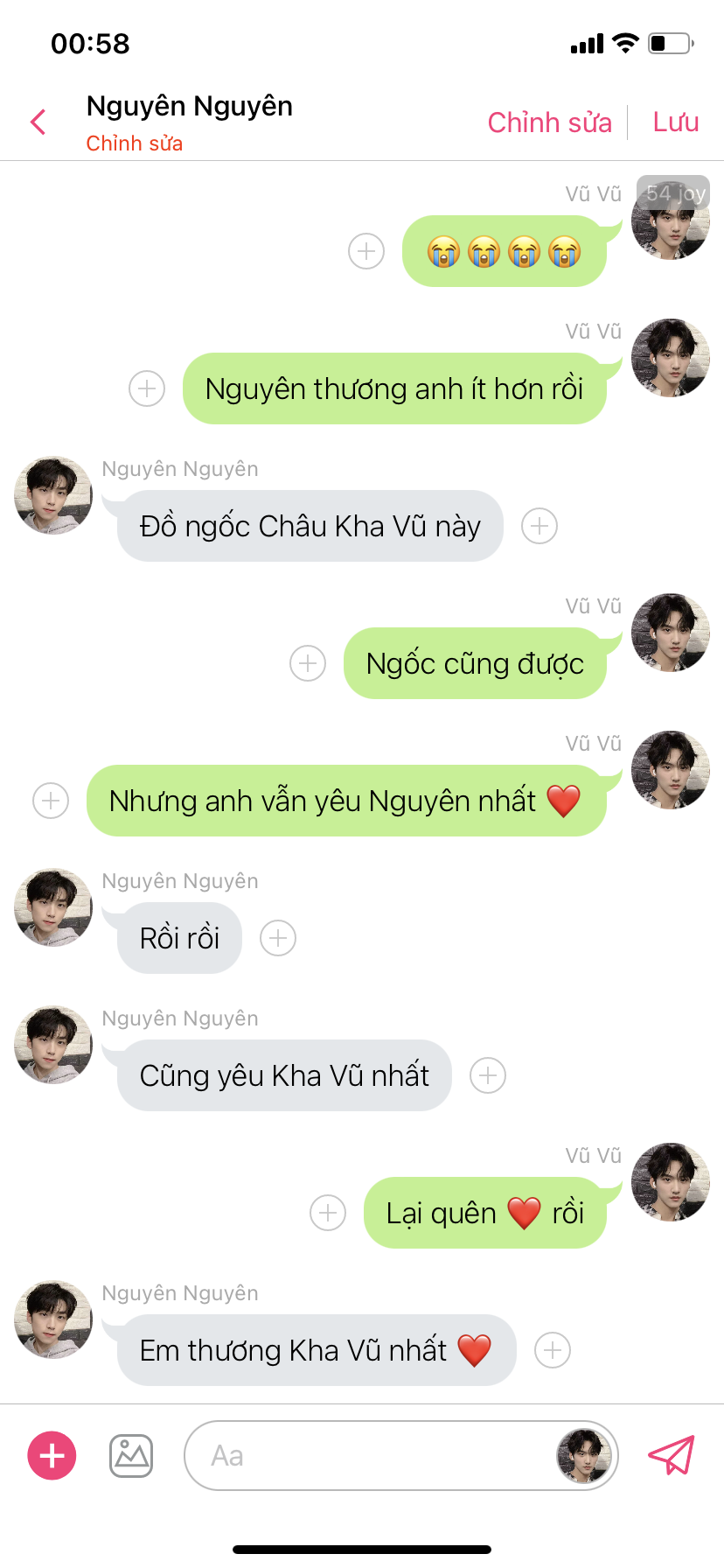Screen dimensions: 724x1568
Task: Tap the plus beside "Nhưng anh vẫn yêu Nguyên nhất"
Action: tap(51, 801)
